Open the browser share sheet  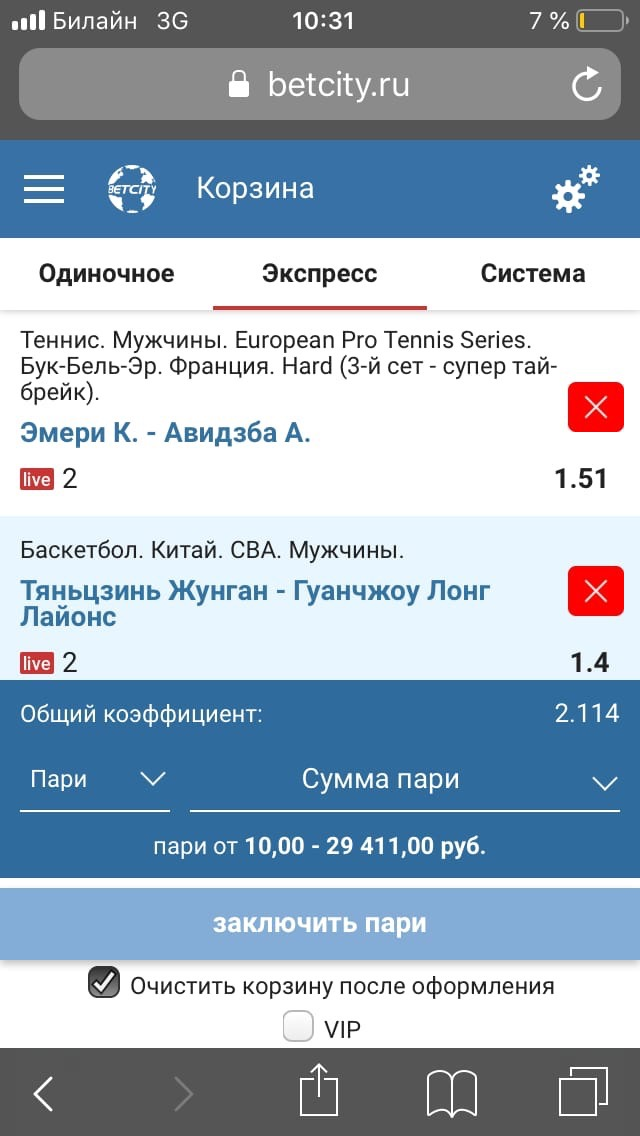coord(320,1092)
